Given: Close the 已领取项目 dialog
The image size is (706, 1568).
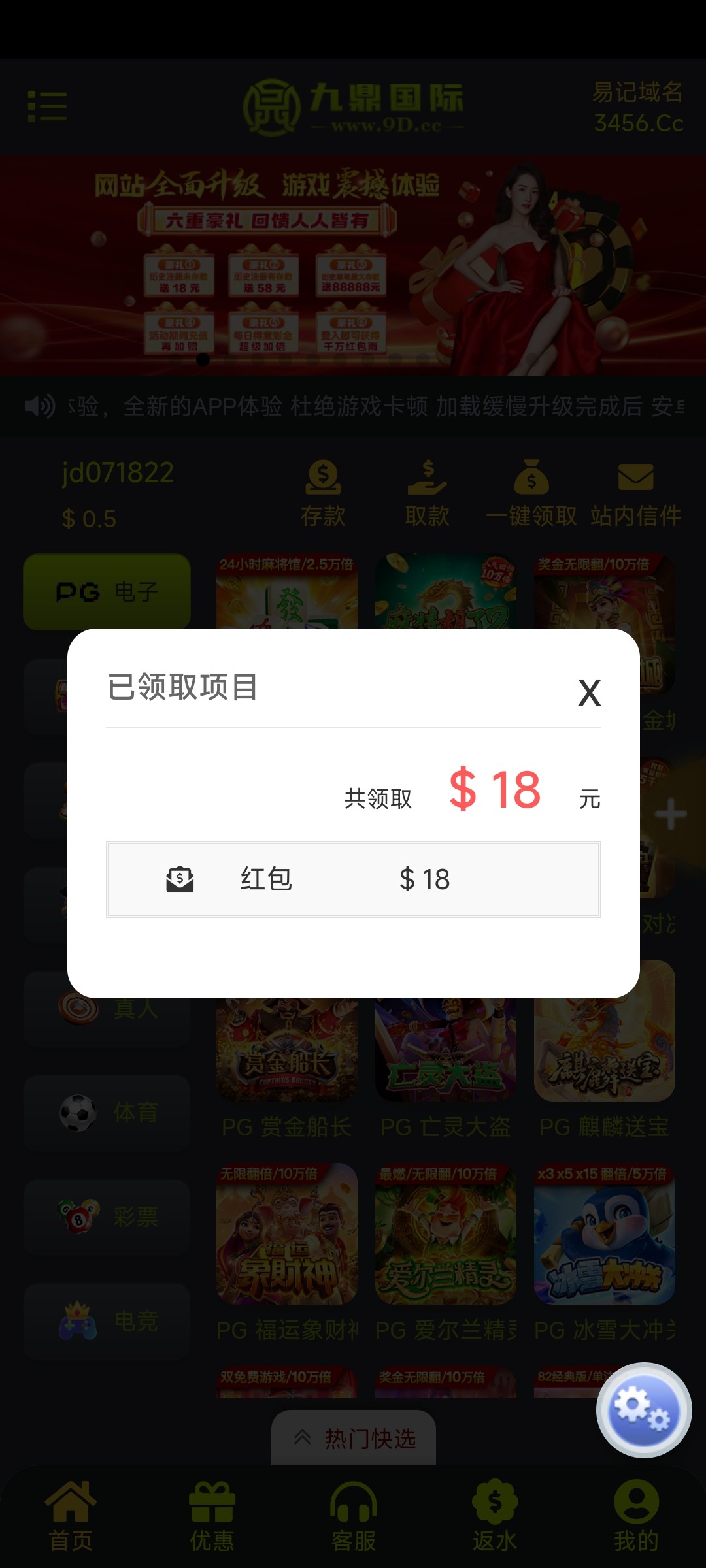Looking at the screenshot, I should click(x=589, y=693).
